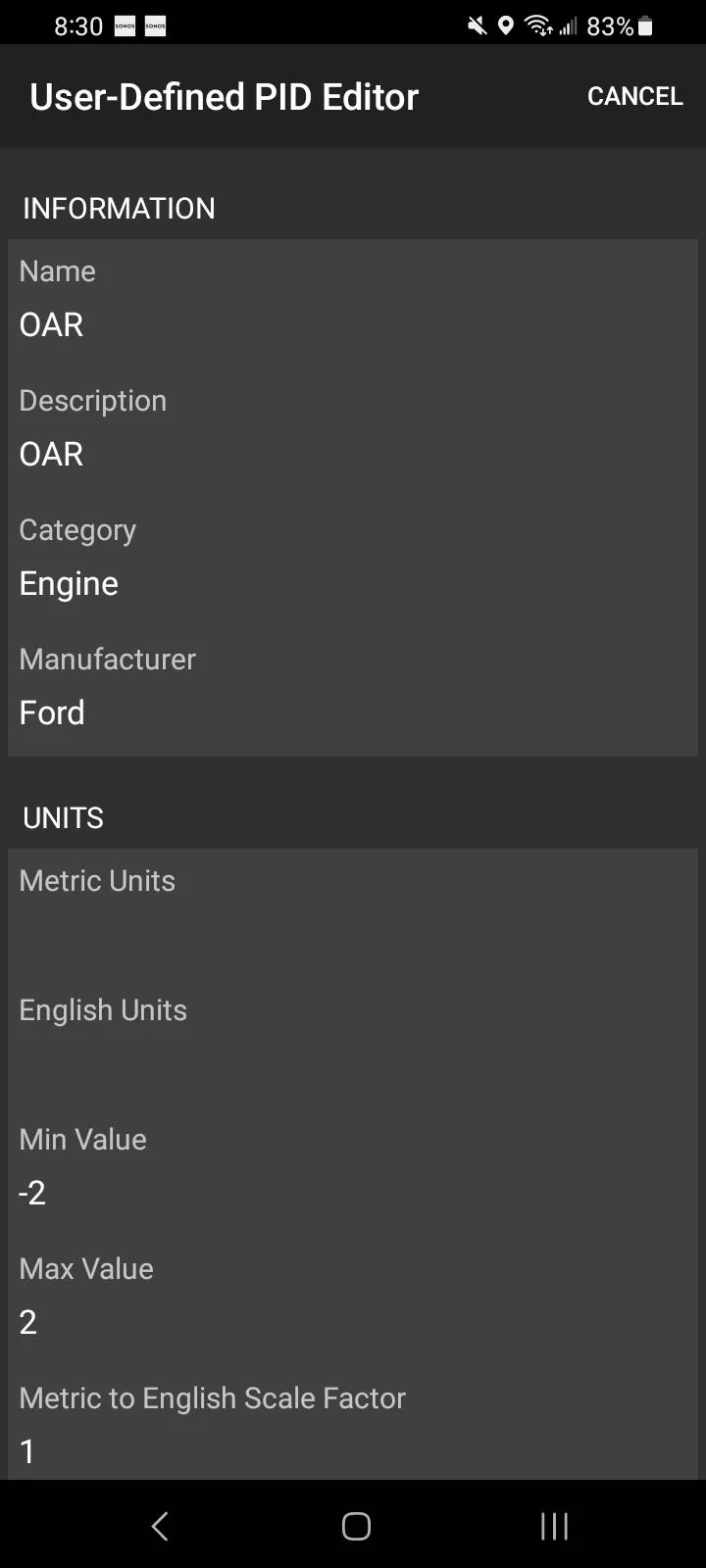
Task: Tap the Wi-Fi signal icon
Action: click(538, 25)
